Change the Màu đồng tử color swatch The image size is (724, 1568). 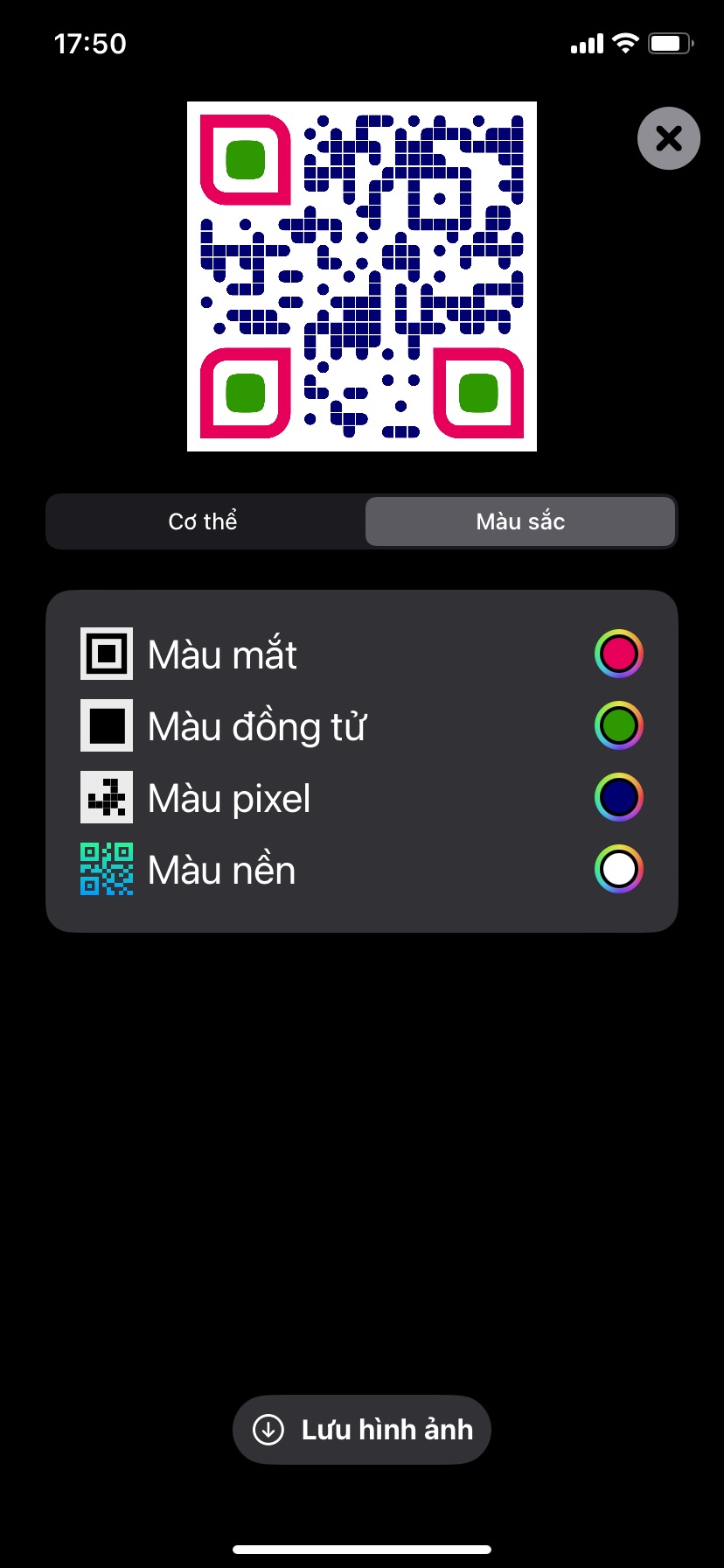[619, 725]
